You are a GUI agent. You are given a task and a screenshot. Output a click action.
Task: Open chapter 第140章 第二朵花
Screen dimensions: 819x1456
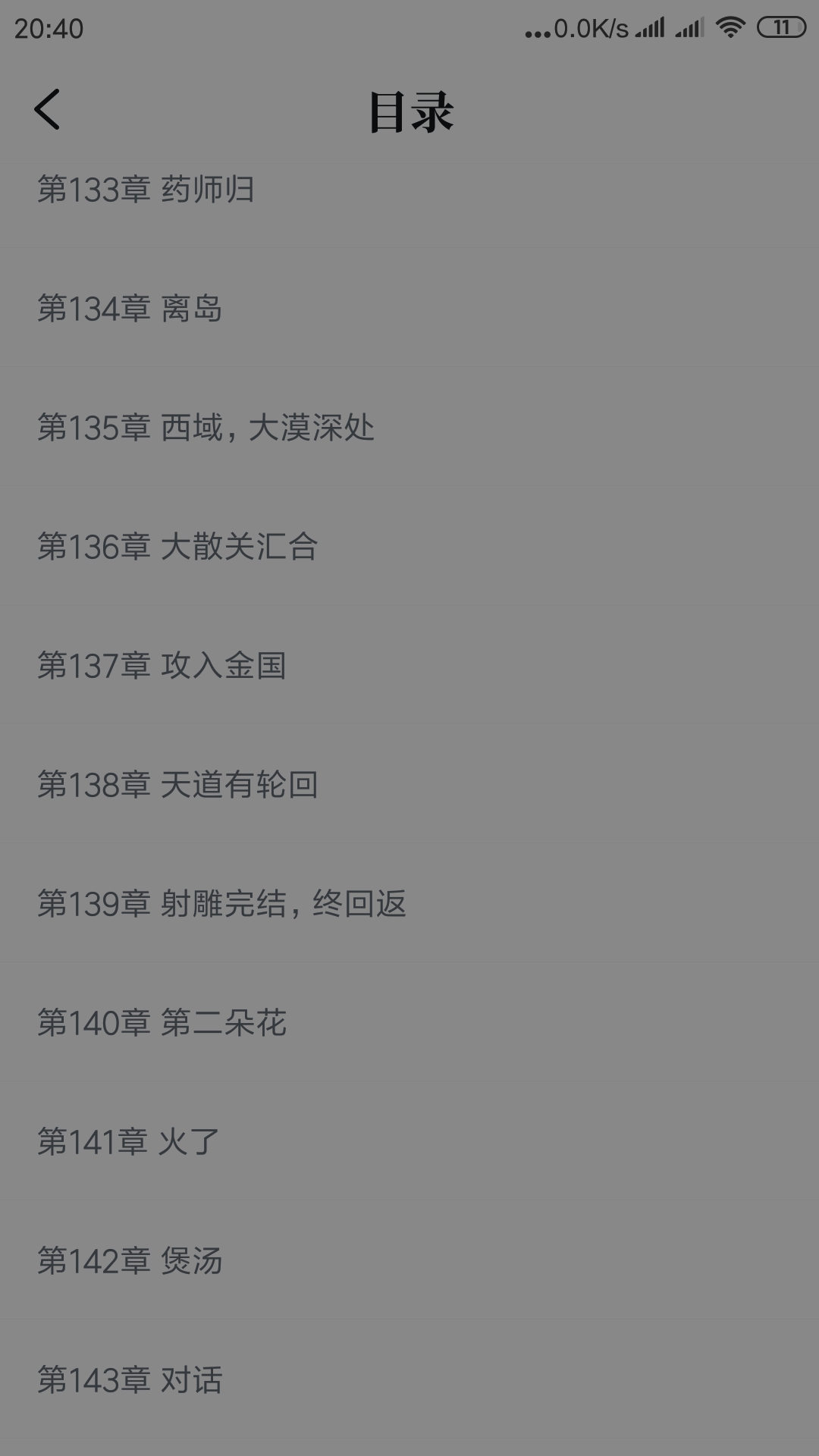click(409, 1022)
